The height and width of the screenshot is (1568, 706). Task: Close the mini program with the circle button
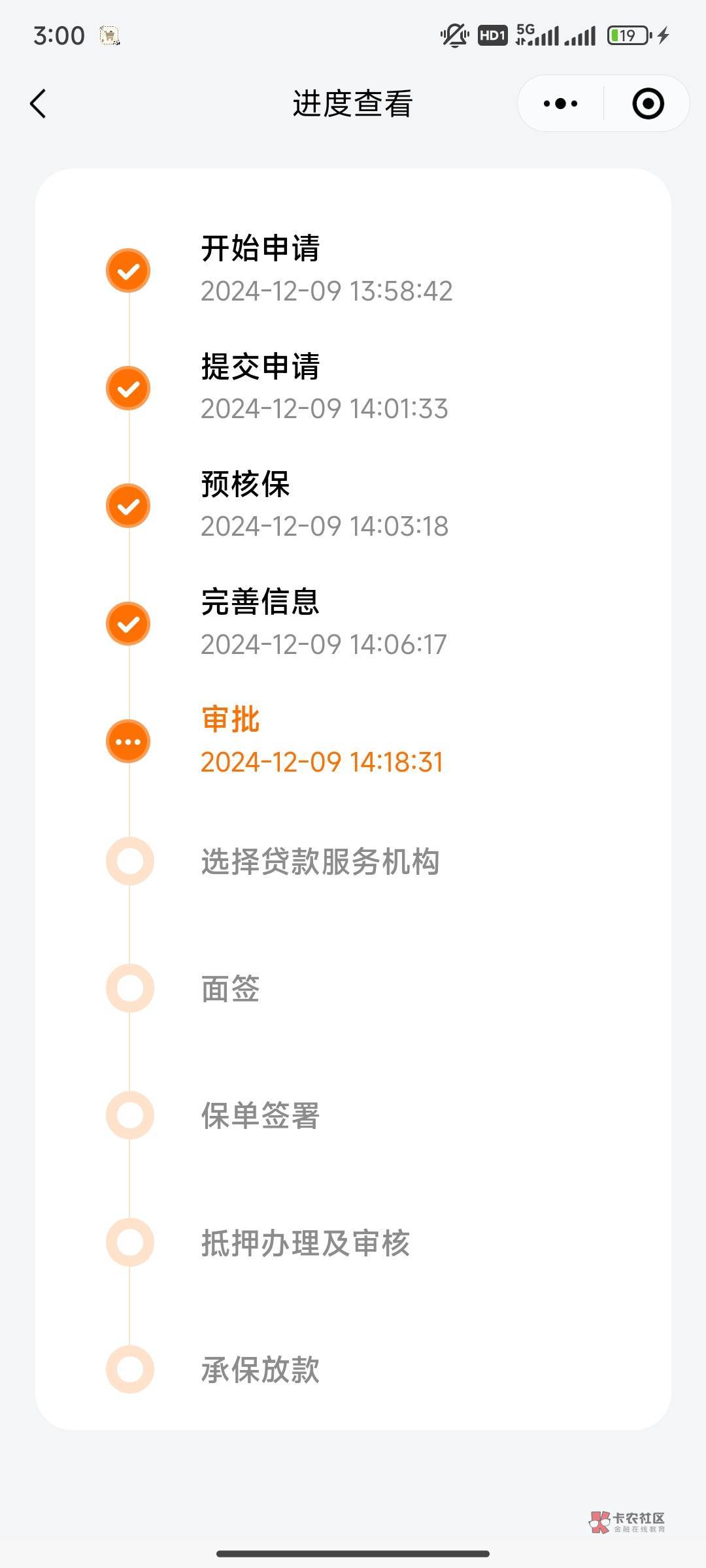648,104
